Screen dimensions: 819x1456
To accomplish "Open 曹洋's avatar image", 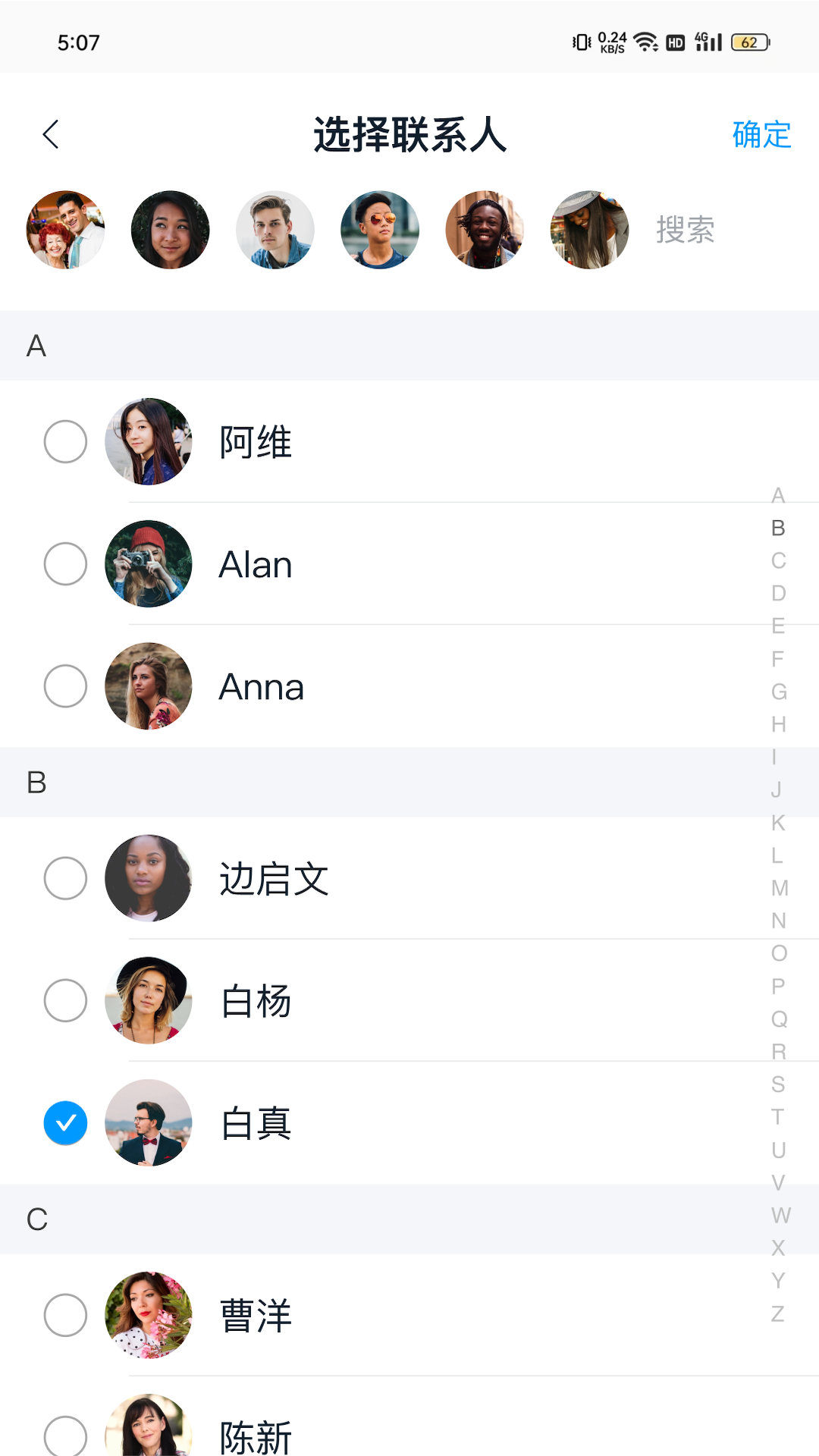I will (148, 1315).
